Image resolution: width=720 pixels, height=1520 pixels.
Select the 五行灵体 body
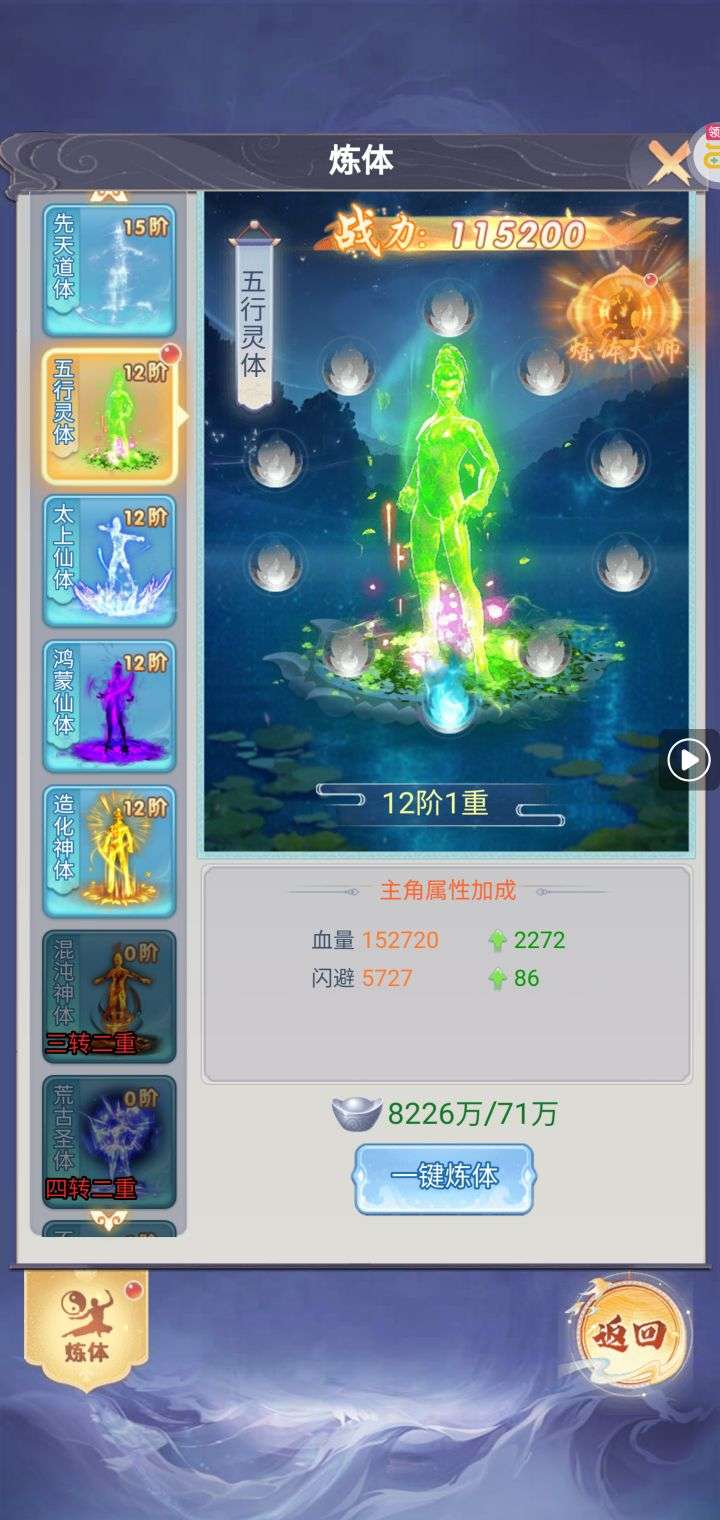pyautogui.click(x=109, y=415)
